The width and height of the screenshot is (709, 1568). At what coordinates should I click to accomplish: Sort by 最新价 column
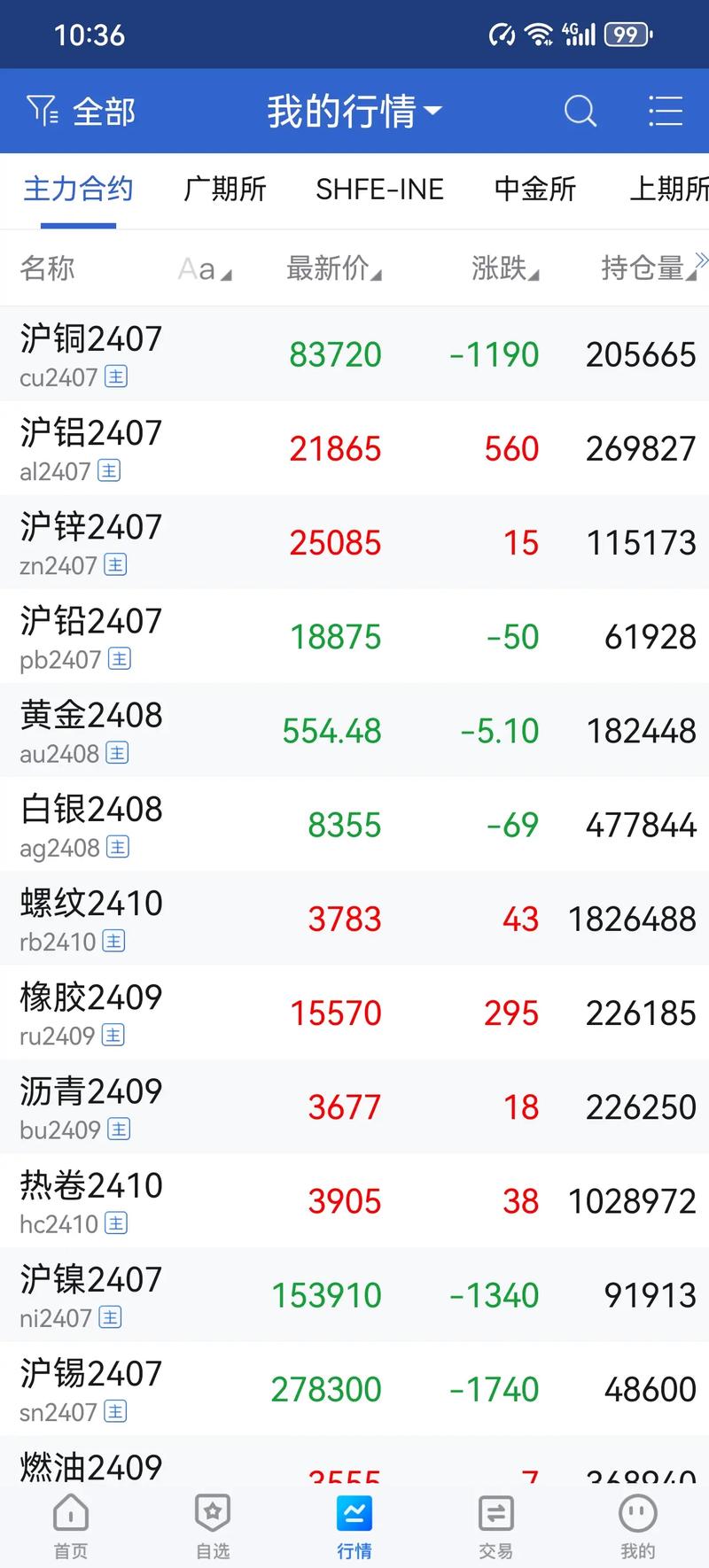click(x=333, y=268)
